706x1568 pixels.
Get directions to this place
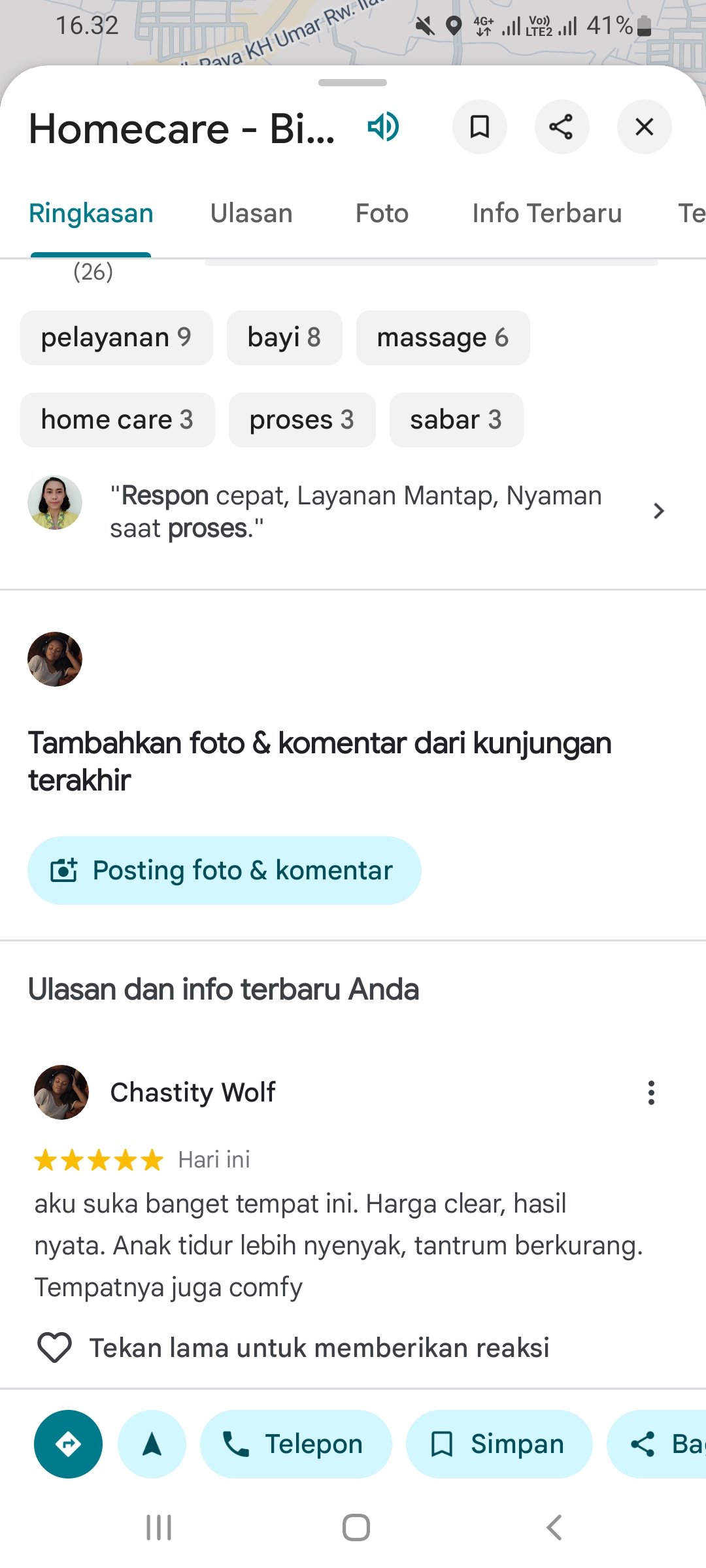point(68,1444)
